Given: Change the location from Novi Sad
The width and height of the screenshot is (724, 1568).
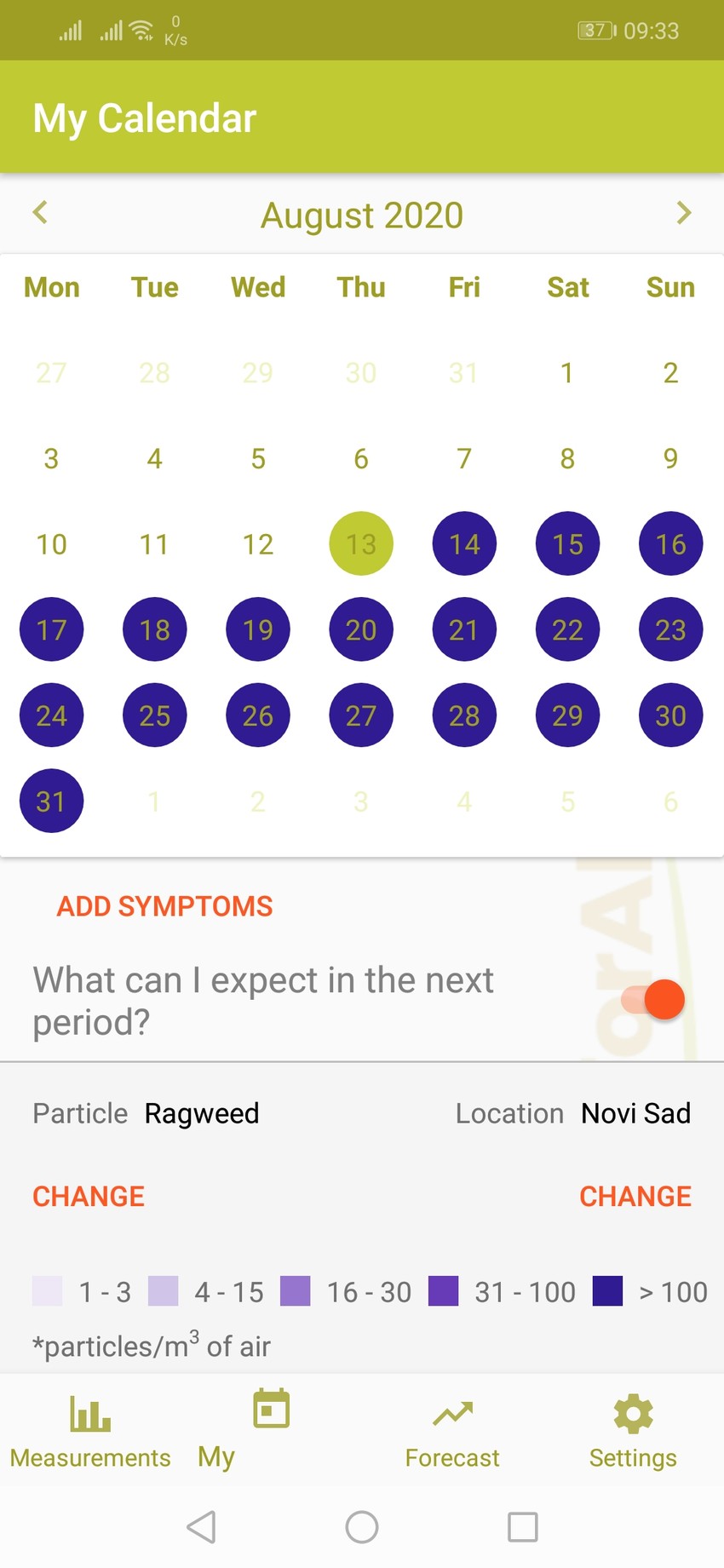Looking at the screenshot, I should click(635, 1196).
